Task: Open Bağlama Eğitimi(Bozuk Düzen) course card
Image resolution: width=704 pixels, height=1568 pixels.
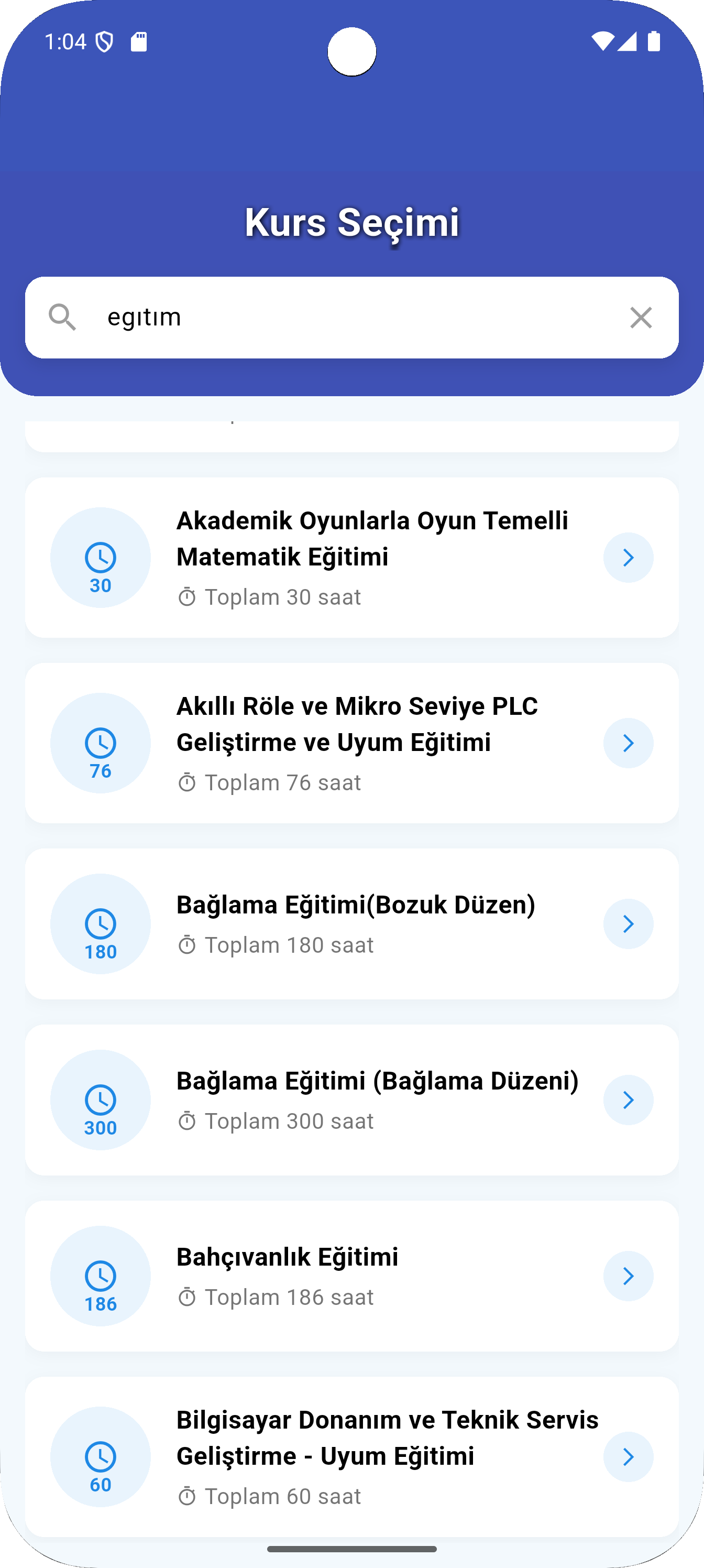Action: click(351, 923)
